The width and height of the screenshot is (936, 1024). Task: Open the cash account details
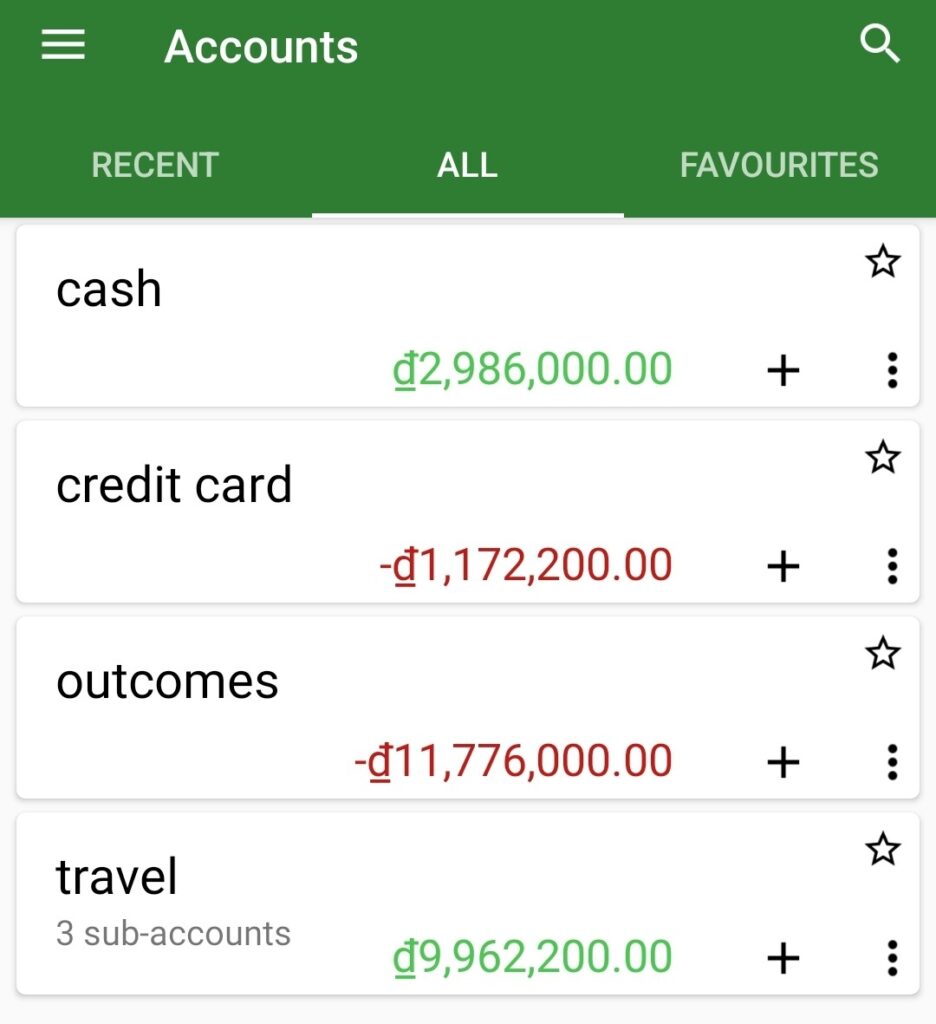point(109,289)
